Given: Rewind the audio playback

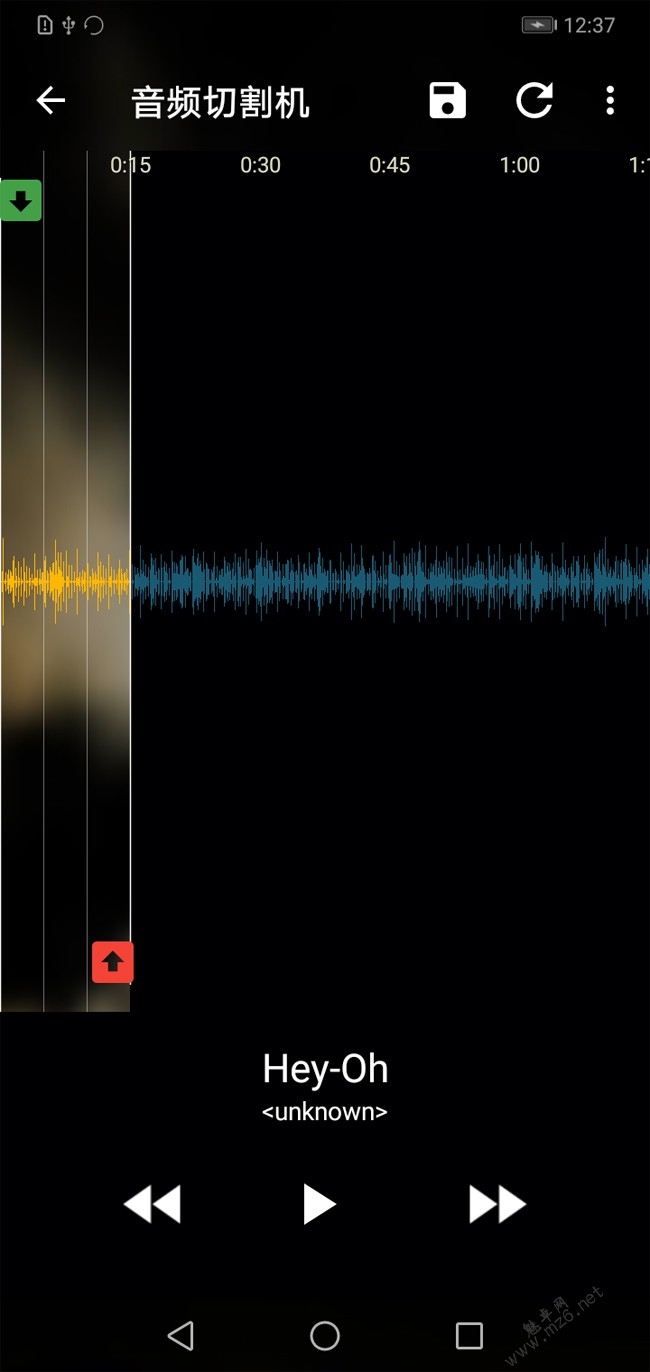Looking at the screenshot, I should tap(152, 1204).
